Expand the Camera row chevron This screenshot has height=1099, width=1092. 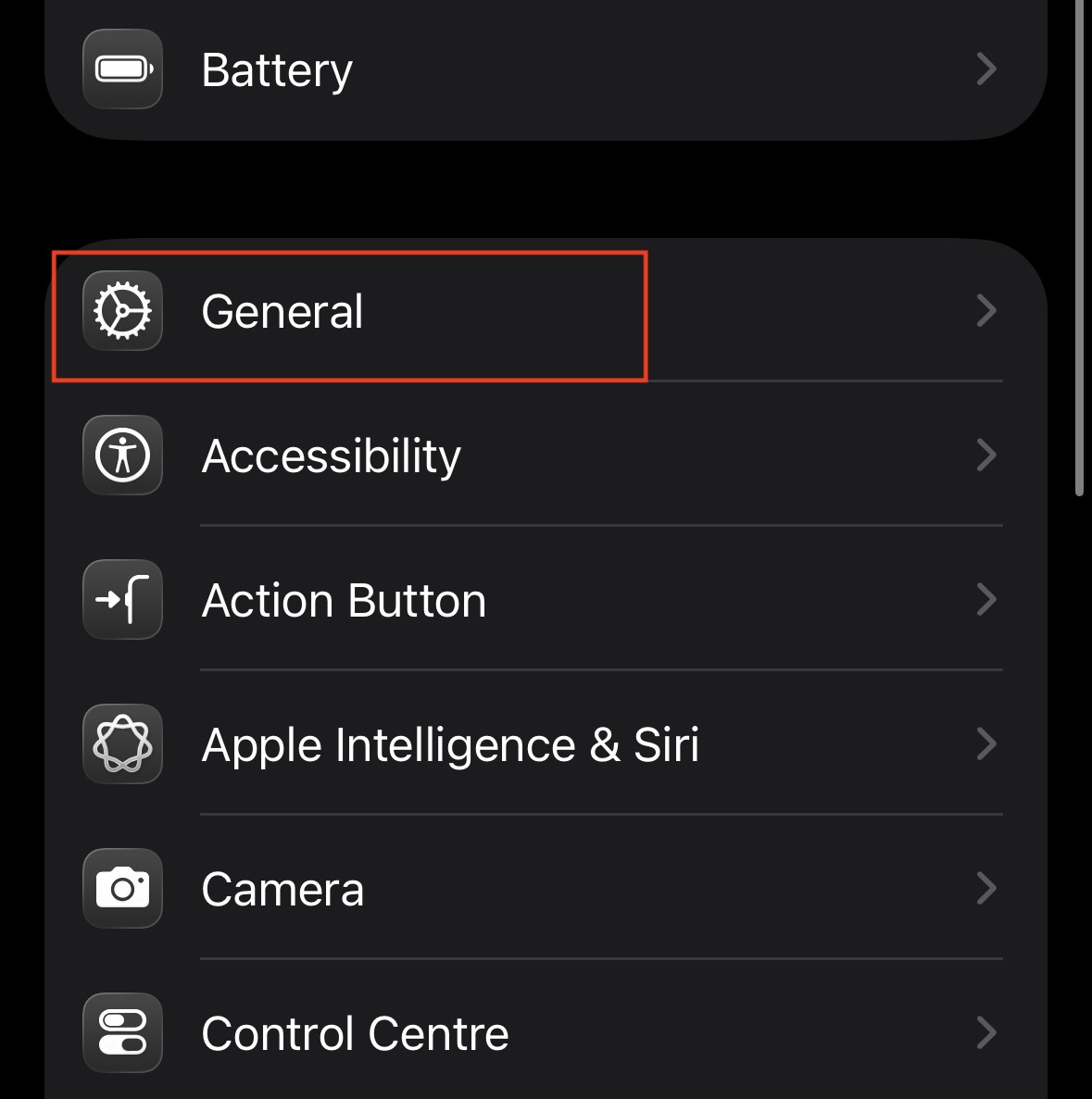pos(986,889)
